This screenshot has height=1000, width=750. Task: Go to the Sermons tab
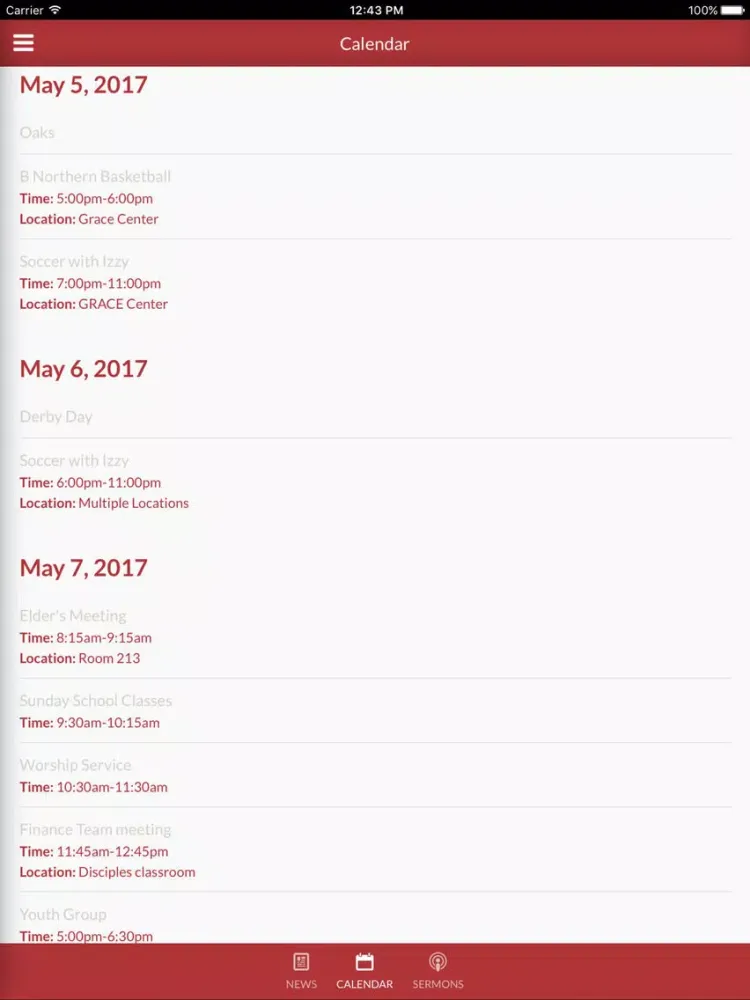pyautogui.click(x=438, y=970)
